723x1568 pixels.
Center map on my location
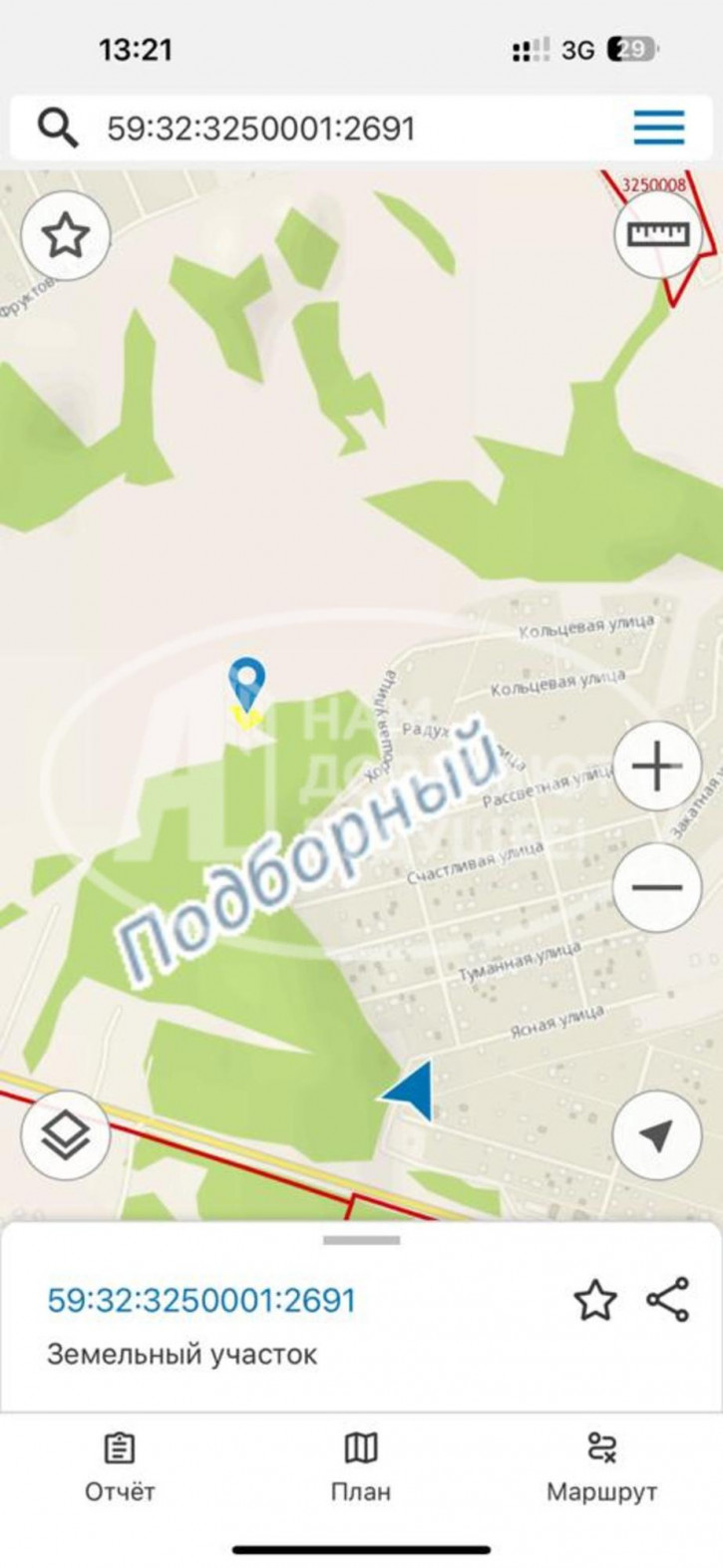click(657, 1135)
